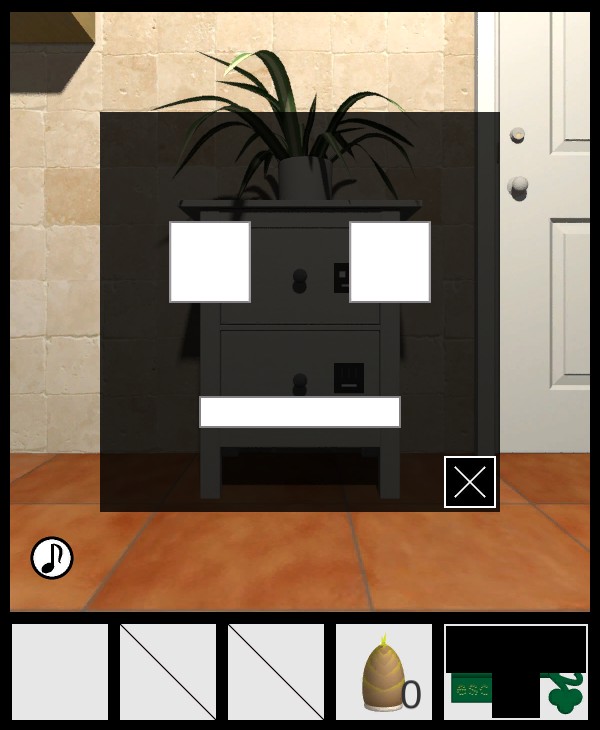Image resolution: width=600 pixels, height=730 pixels.
Task: Tap the bamboo shoot inventory item
Action: [x=384, y=672]
